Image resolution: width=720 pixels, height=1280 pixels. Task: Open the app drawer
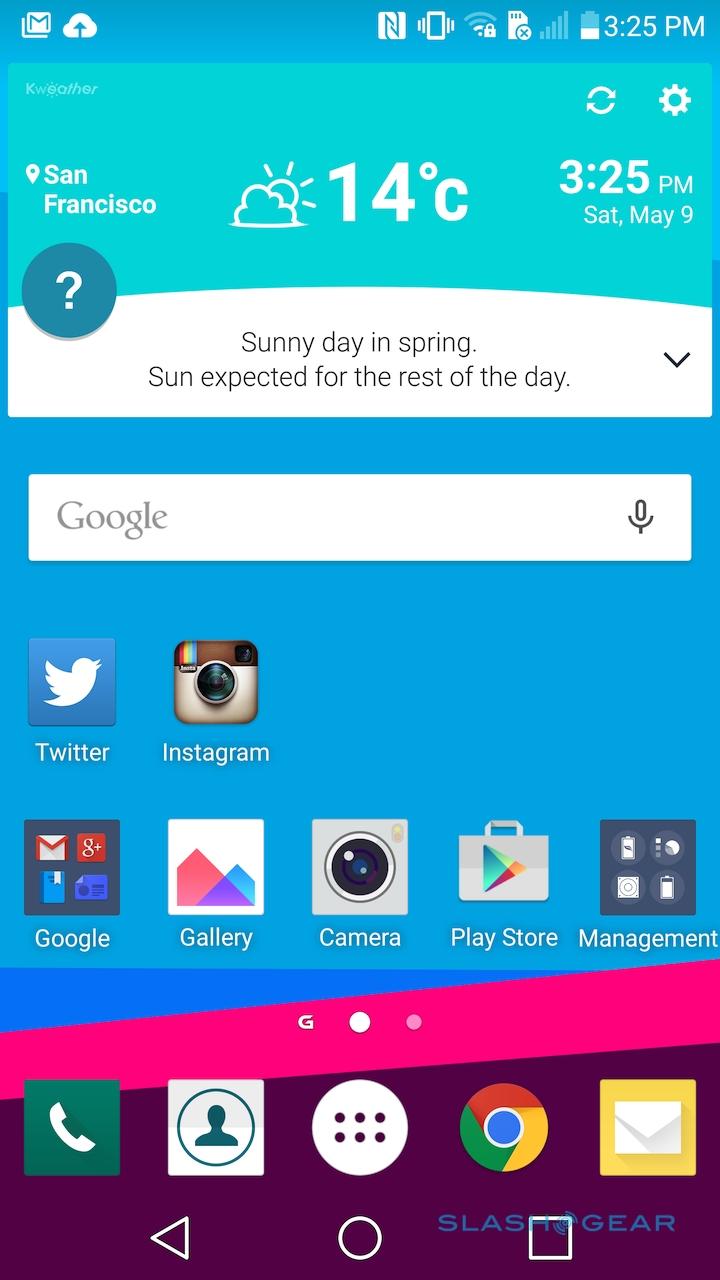click(x=360, y=1127)
